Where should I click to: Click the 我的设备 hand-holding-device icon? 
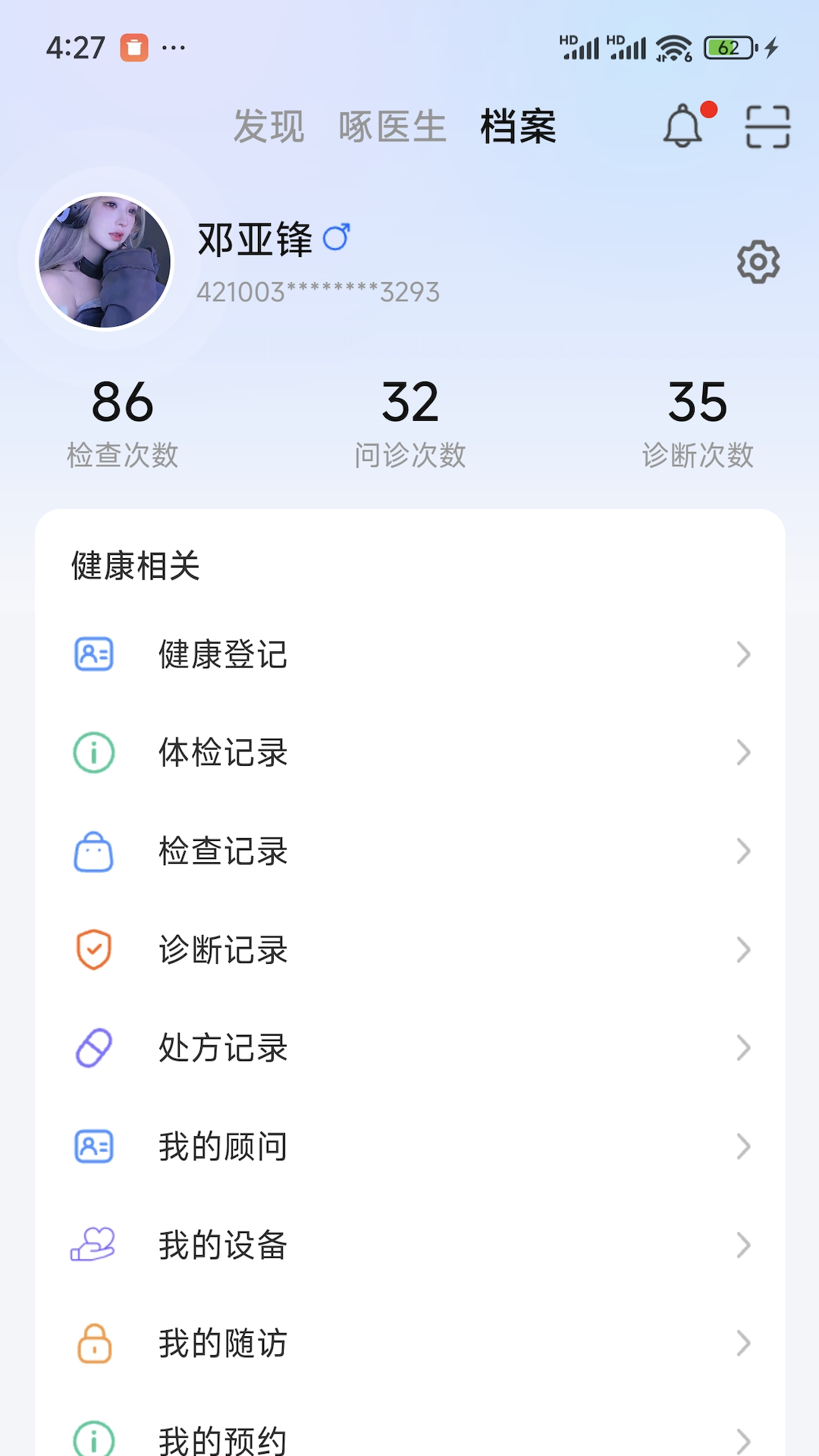click(93, 1244)
